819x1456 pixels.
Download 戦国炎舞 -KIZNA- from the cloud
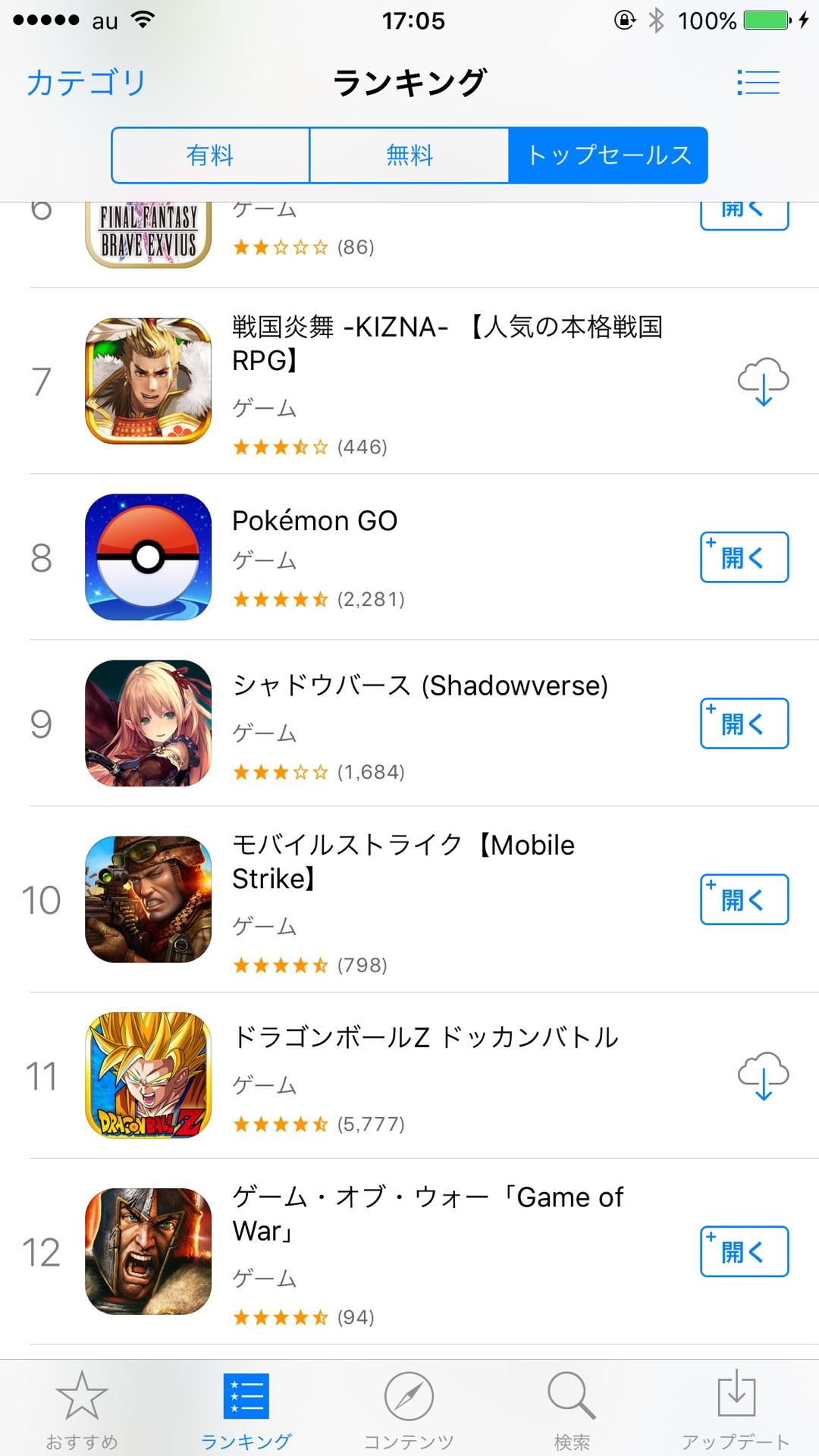(763, 381)
